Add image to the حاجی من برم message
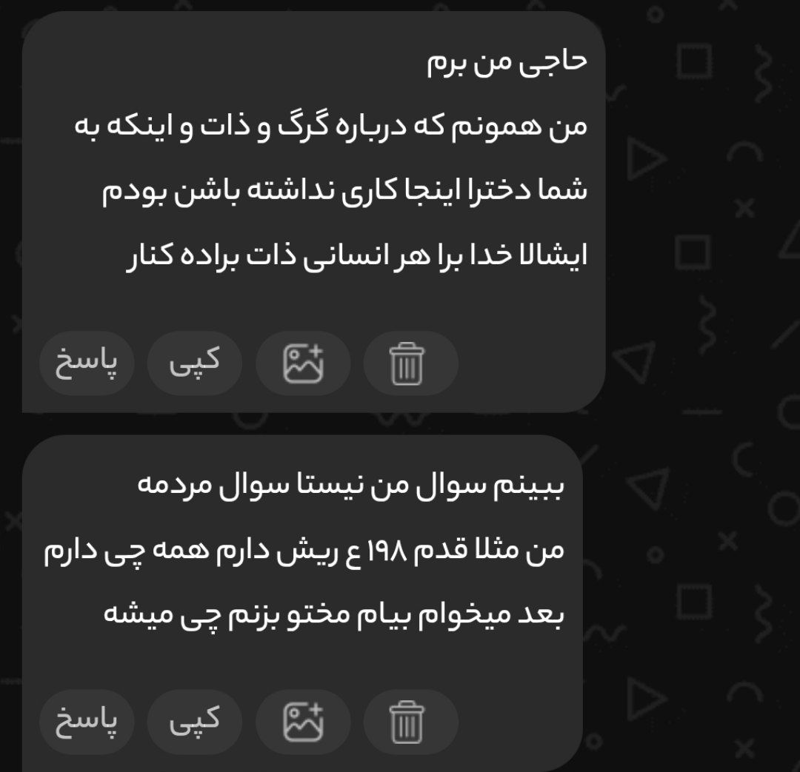The height and width of the screenshot is (772, 800). point(303,363)
